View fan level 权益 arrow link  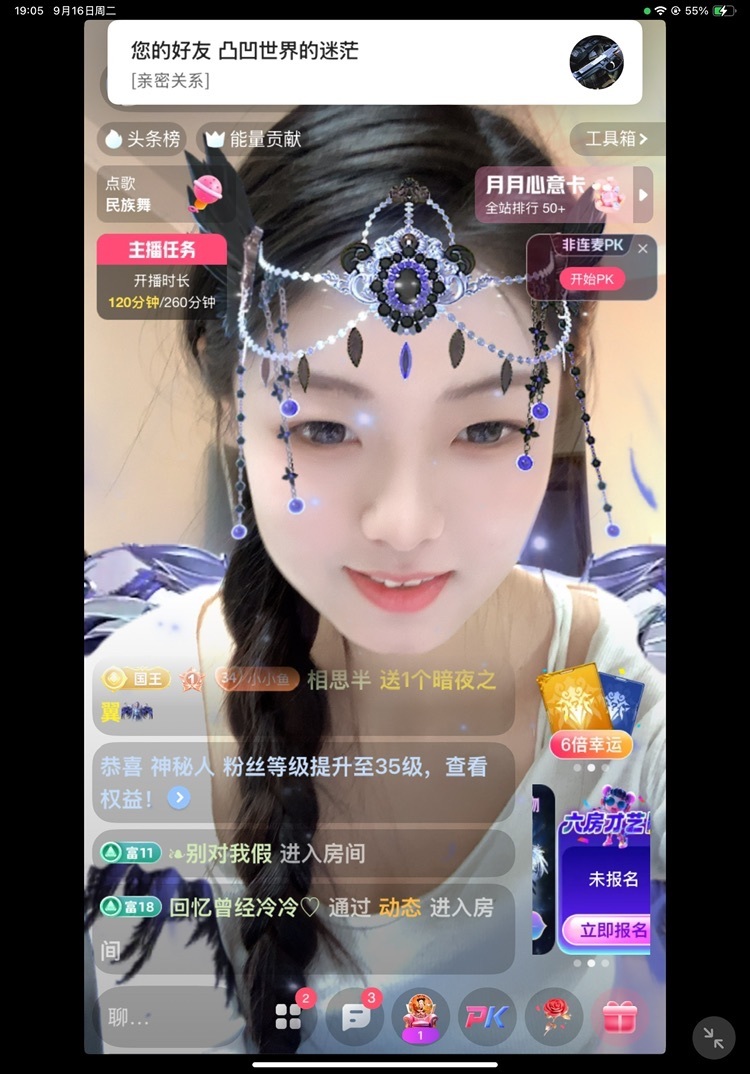coord(178,797)
